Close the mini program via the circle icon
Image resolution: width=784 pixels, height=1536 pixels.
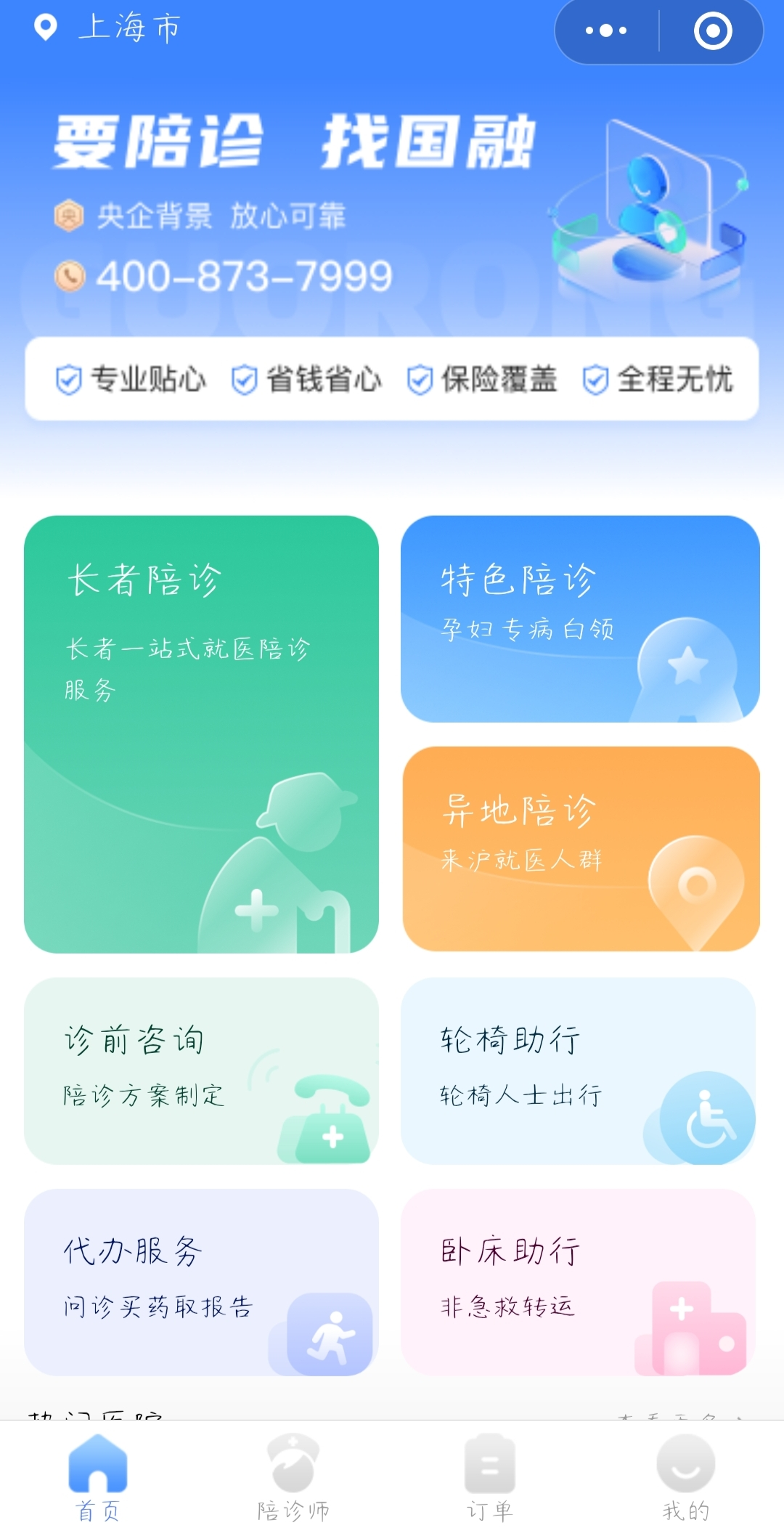click(x=712, y=31)
